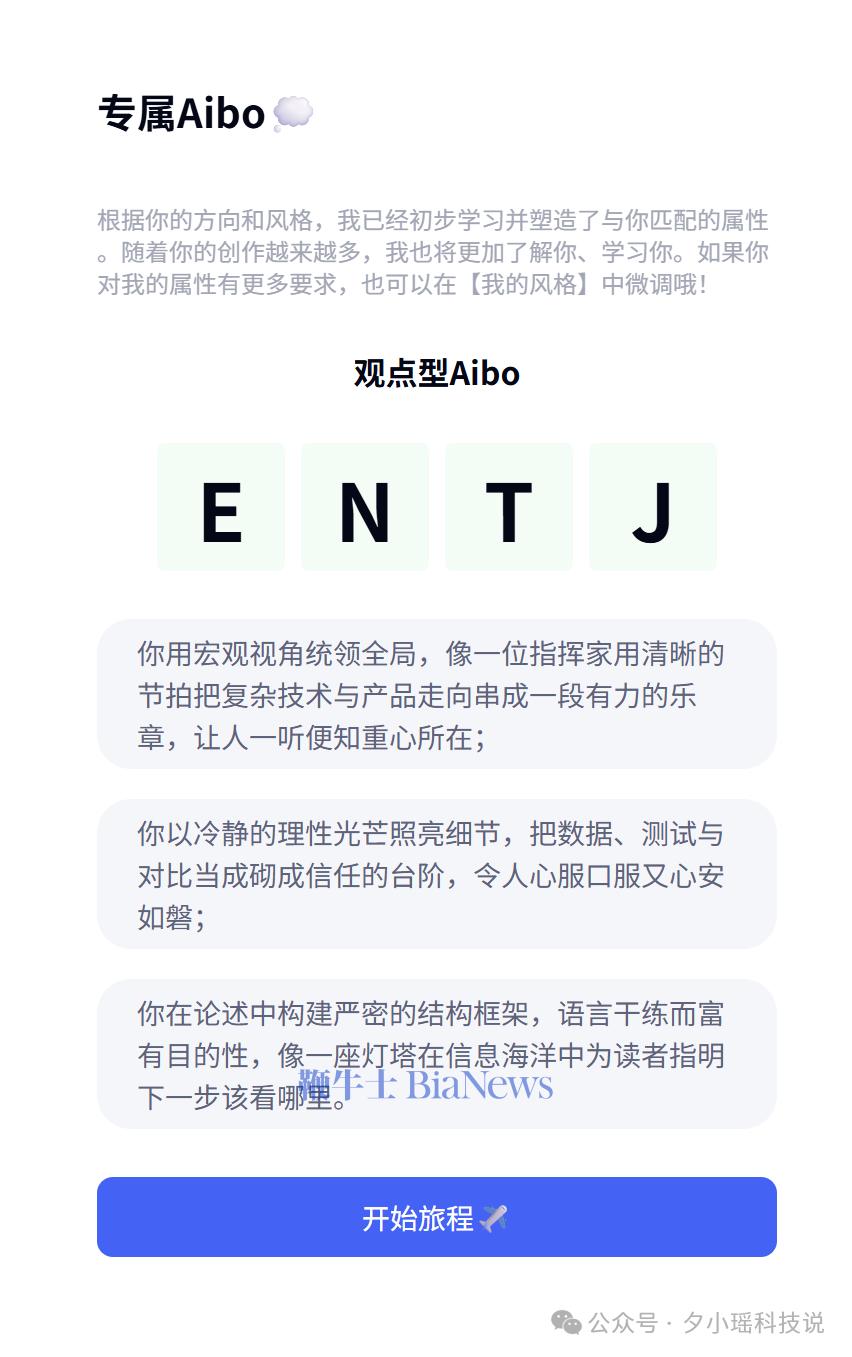This screenshot has width=852, height=1357.
Task: Click the paper airplane icon on 开始旅程 button
Action: pos(496,1217)
